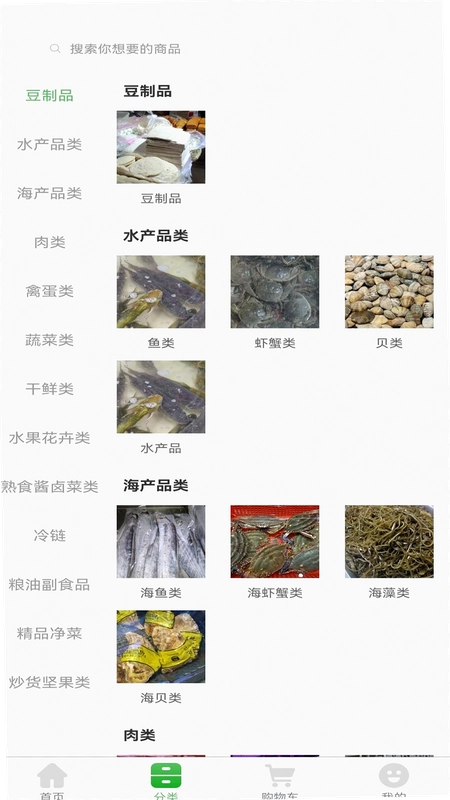Select 精品净菜 in the side menu
Screen dimensions: 450x800
pyautogui.click(x=49, y=634)
